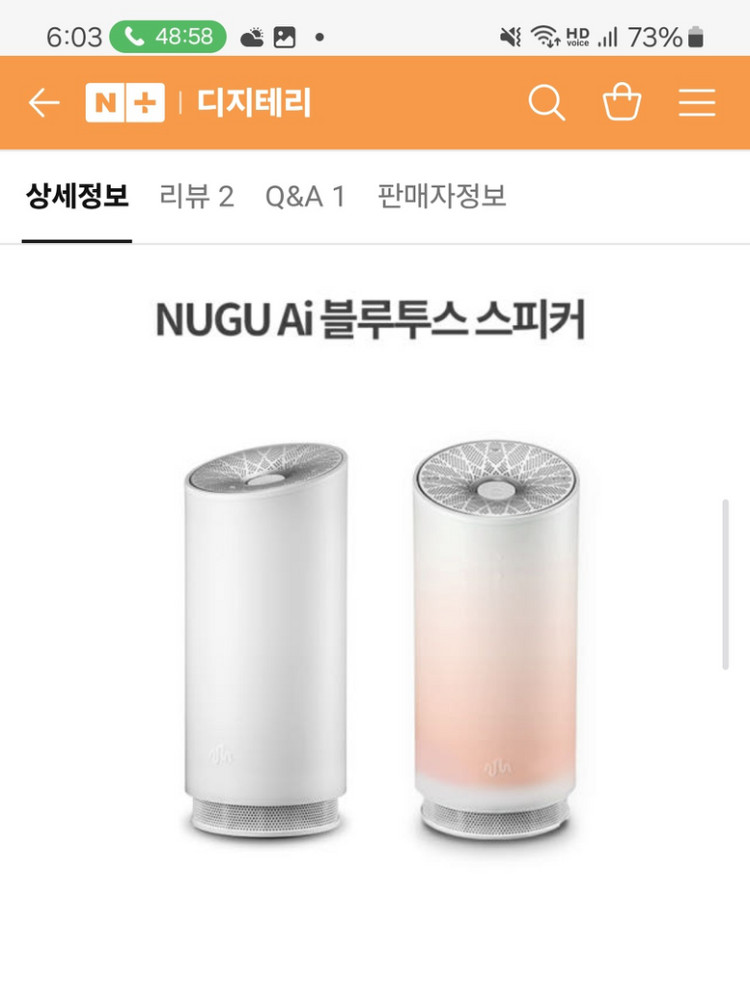Switch to the 리뷰 2 tab
Viewport: 750px width, 981px height.
pyautogui.click(x=197, y=196)
